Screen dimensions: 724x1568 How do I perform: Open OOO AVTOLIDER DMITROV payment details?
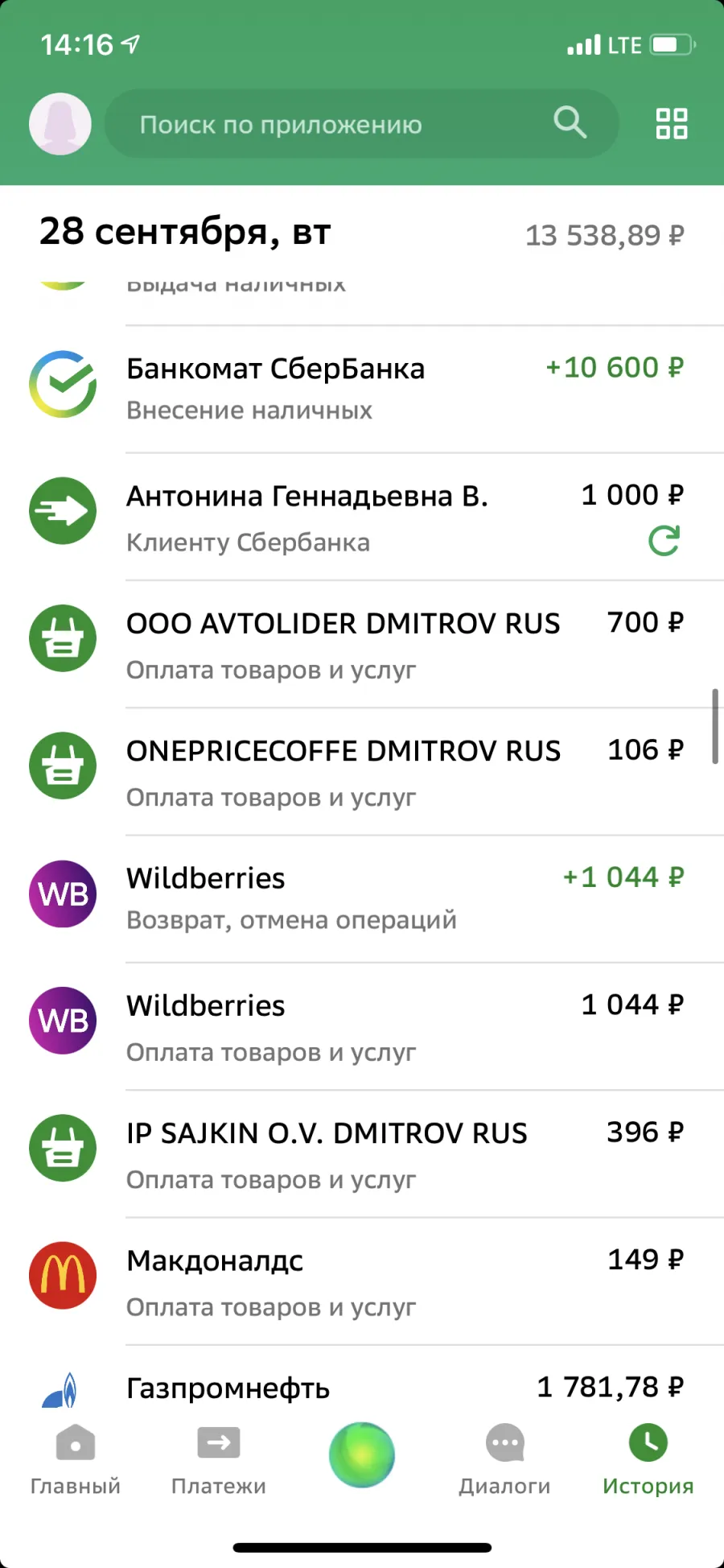362,645
